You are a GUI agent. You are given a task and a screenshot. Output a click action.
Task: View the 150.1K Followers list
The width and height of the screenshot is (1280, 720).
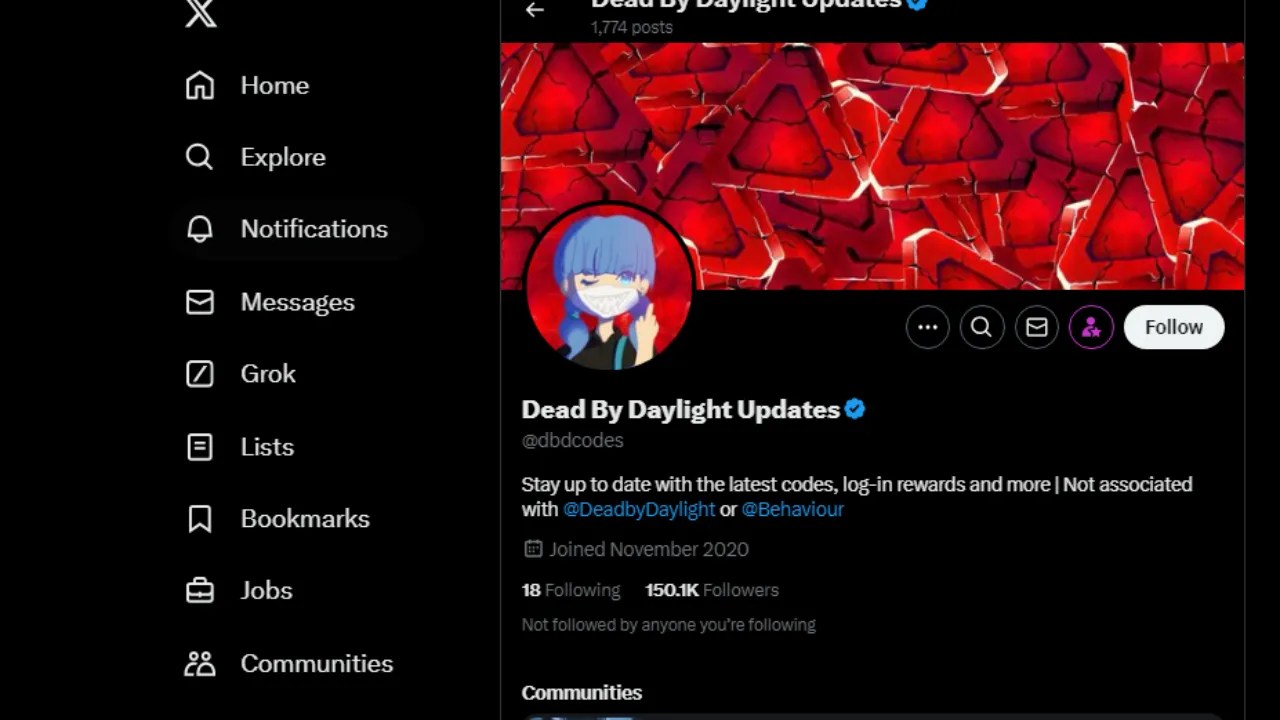711,590
